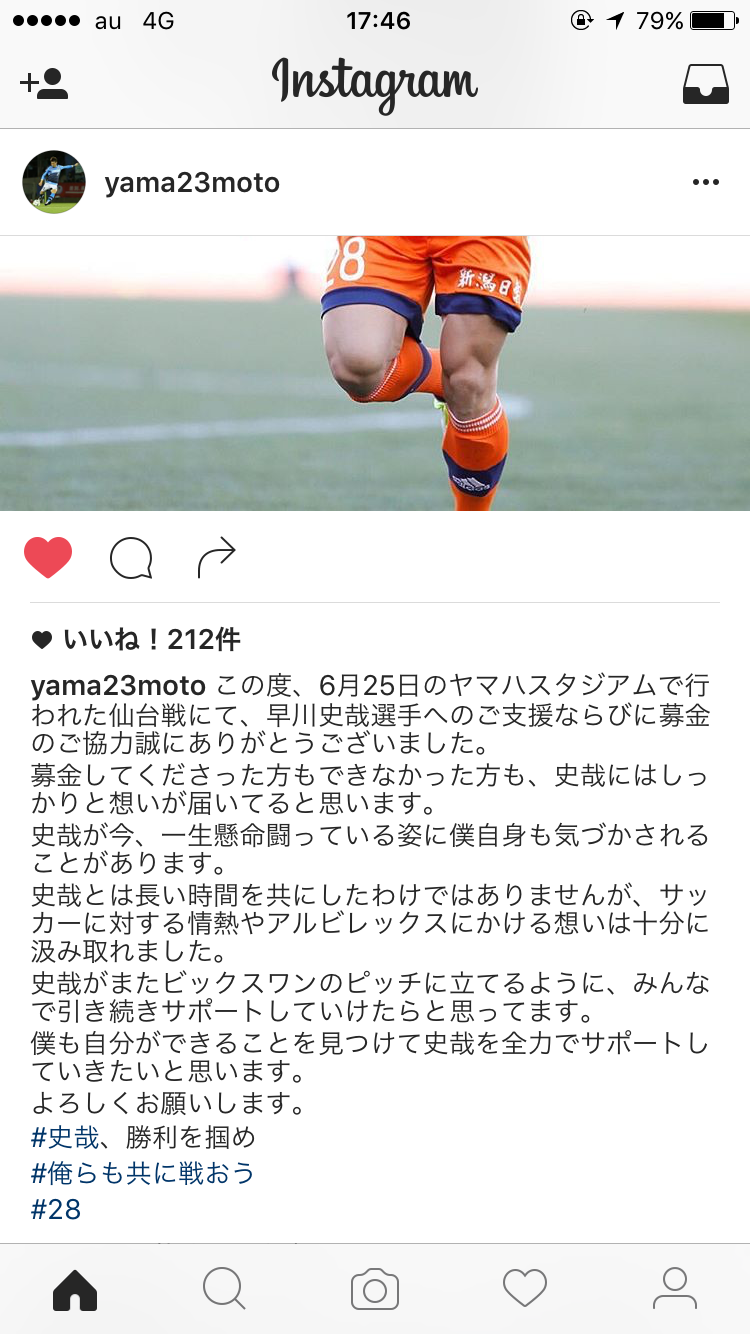Open the Camera tab
This screenshot has width=750, height=1334.
point(375,1288)
